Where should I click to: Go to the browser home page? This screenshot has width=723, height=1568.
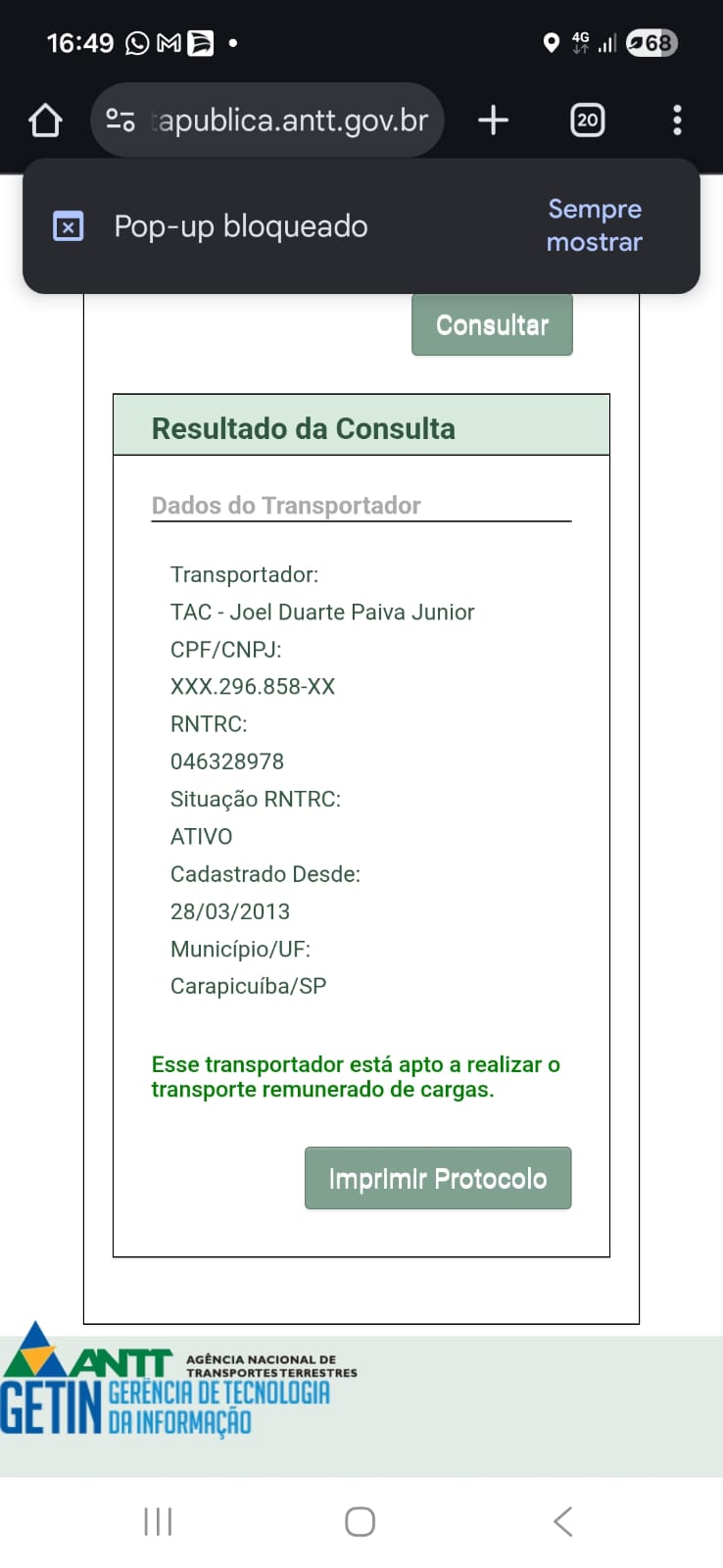[x=45, y=121]
